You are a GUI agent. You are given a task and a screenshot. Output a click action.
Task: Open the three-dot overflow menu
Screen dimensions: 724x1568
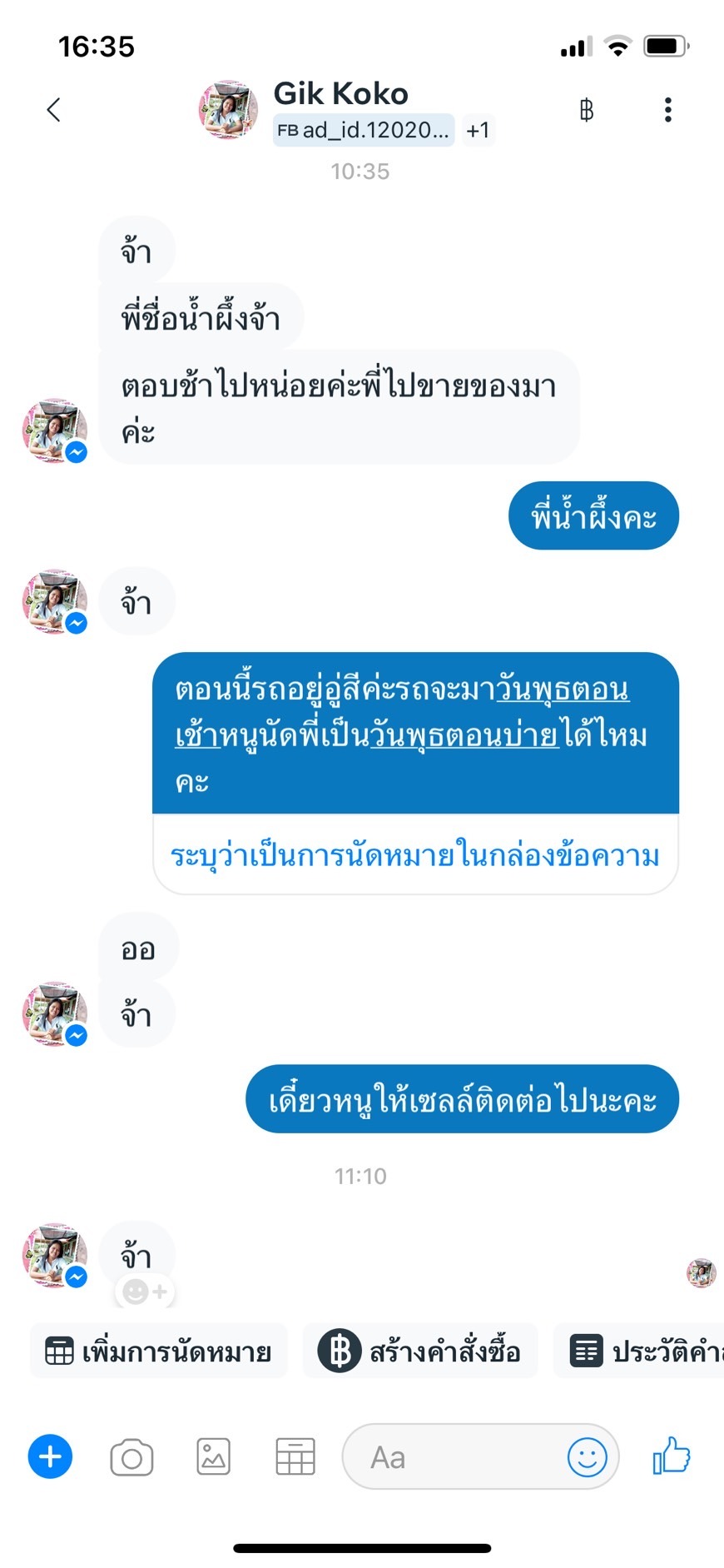[x=667, y=110]
